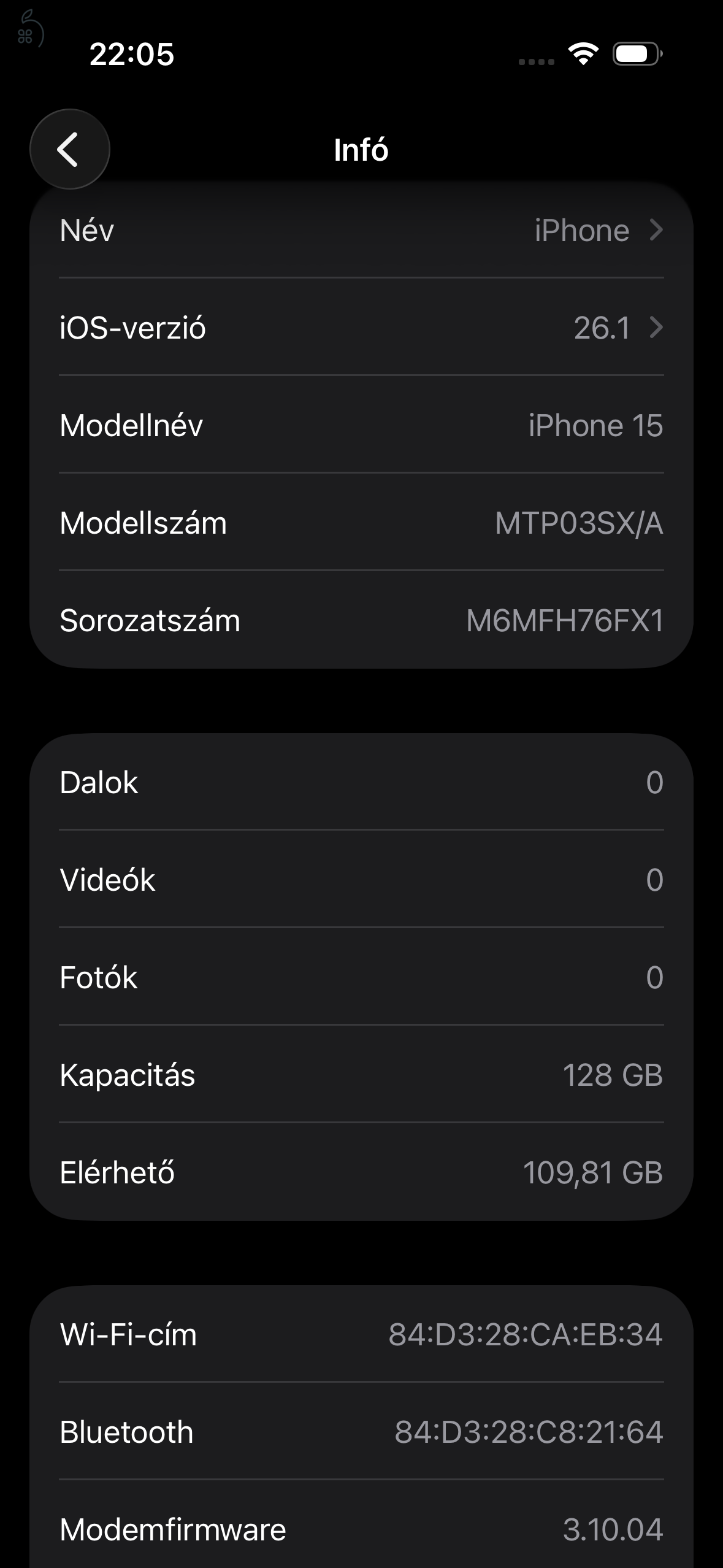Tap the Bluetooth address row
This screenshot has height=1568, width=723.
point(361,1432)
